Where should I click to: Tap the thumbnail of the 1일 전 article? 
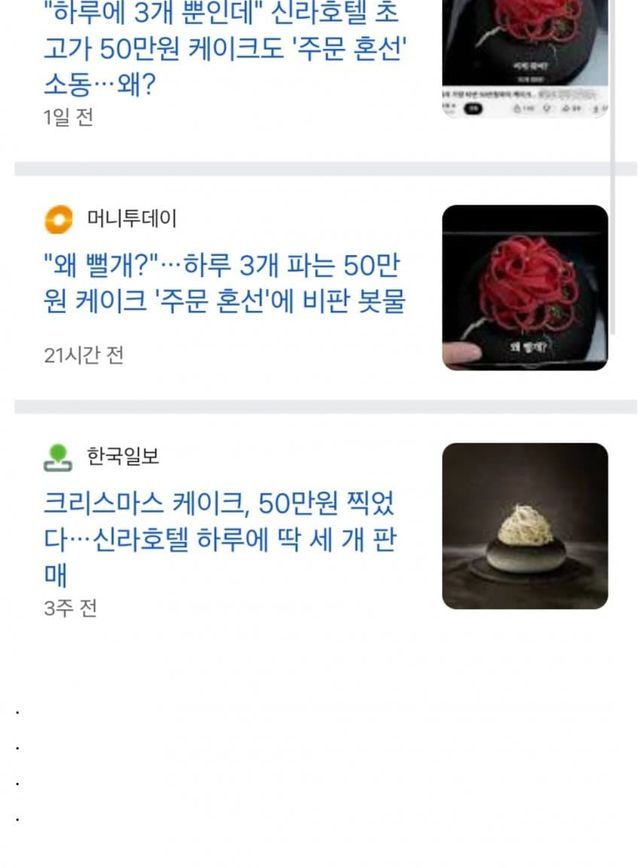pos(525,55)
